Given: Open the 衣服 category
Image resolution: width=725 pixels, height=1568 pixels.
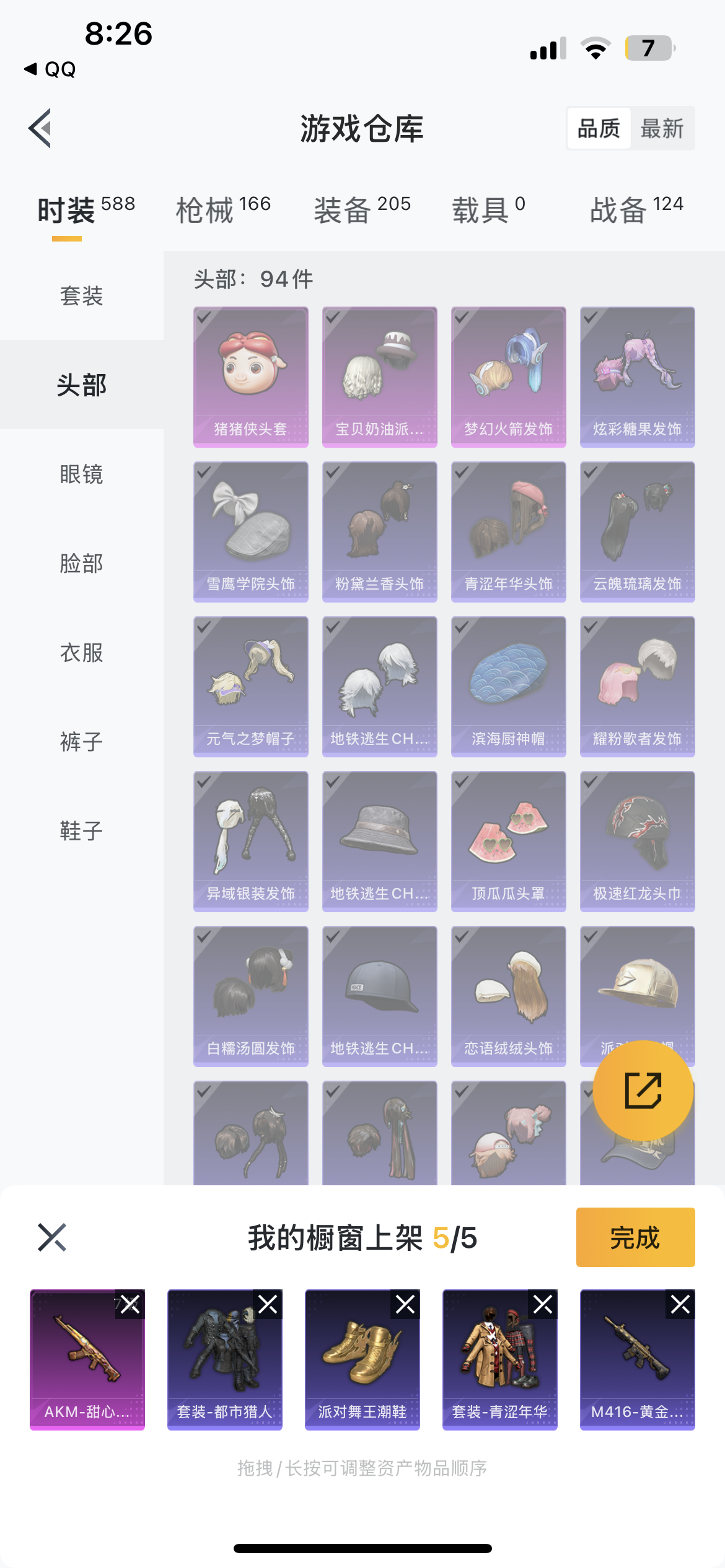Looking at the screenshot, I should coord(81,653).
